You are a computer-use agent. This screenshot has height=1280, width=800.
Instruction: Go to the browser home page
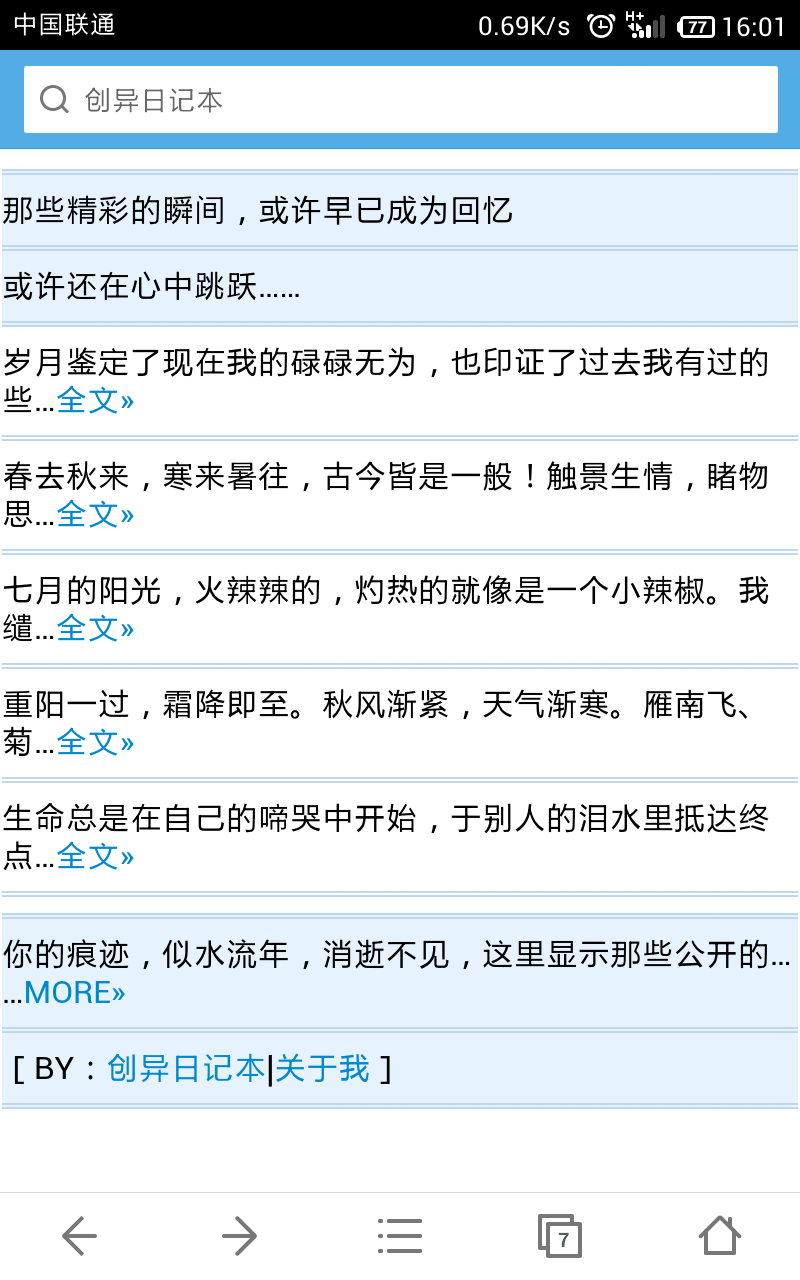tap(720, 1236)
